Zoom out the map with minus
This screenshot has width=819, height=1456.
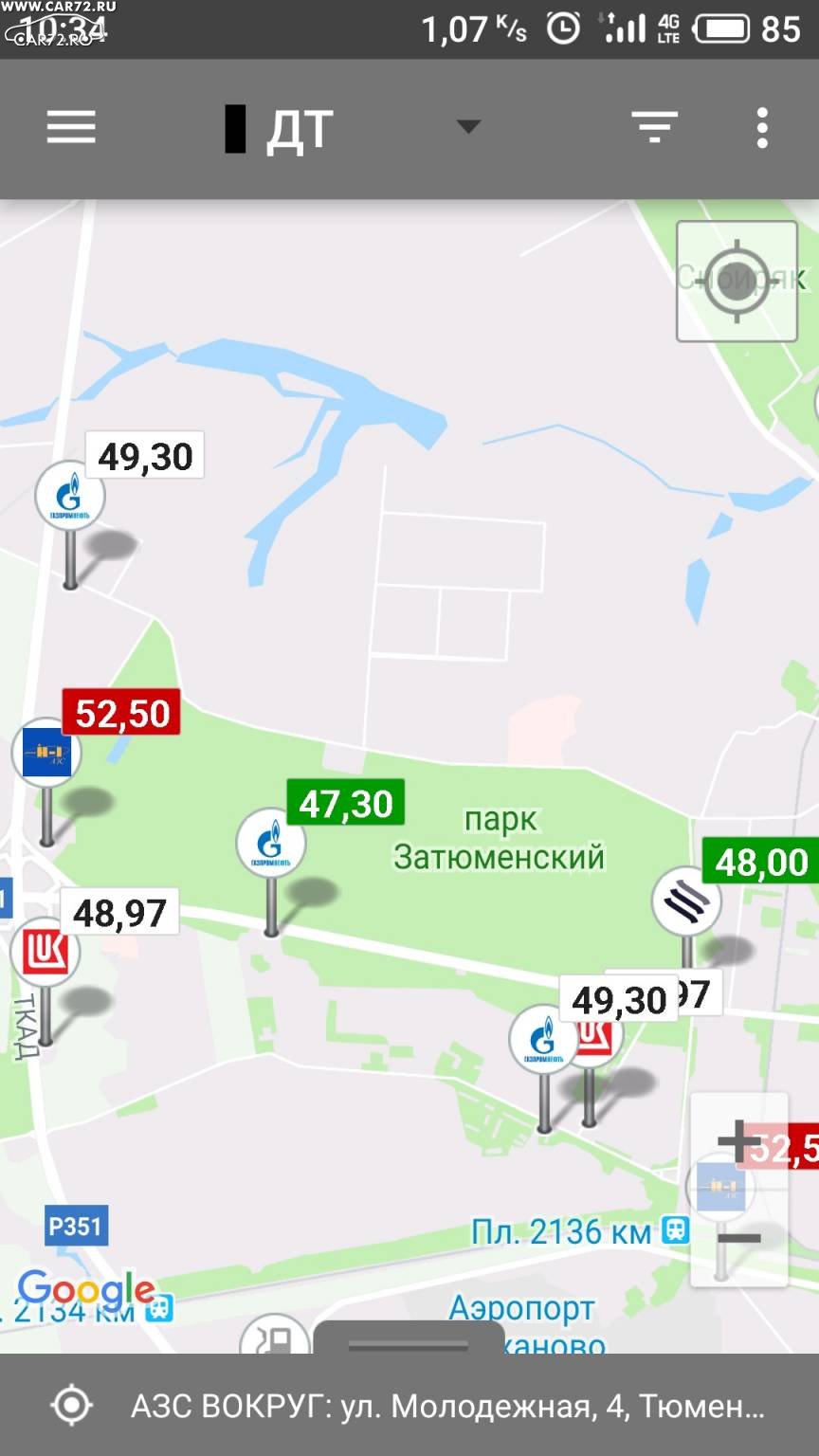point(739,1238)
